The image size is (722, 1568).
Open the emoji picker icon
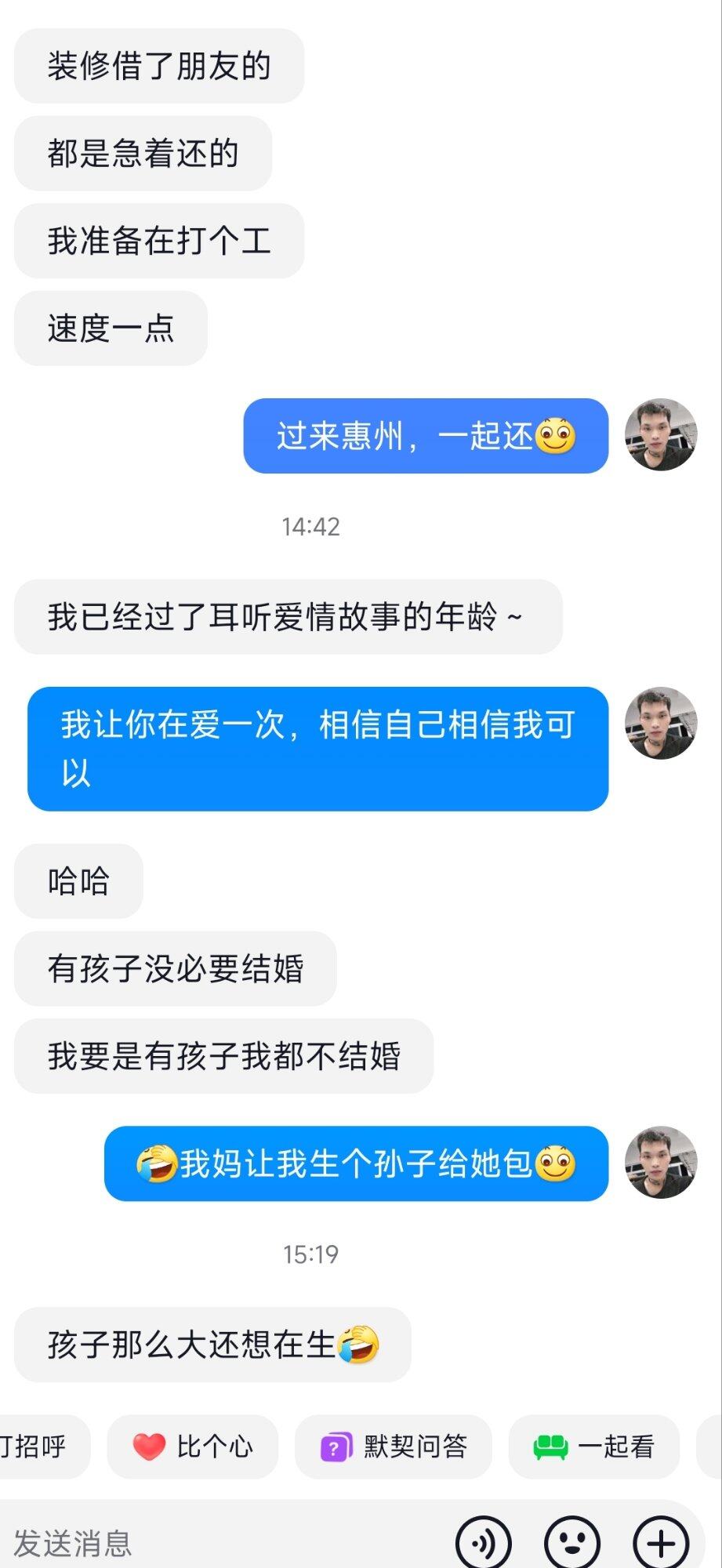572,1543
